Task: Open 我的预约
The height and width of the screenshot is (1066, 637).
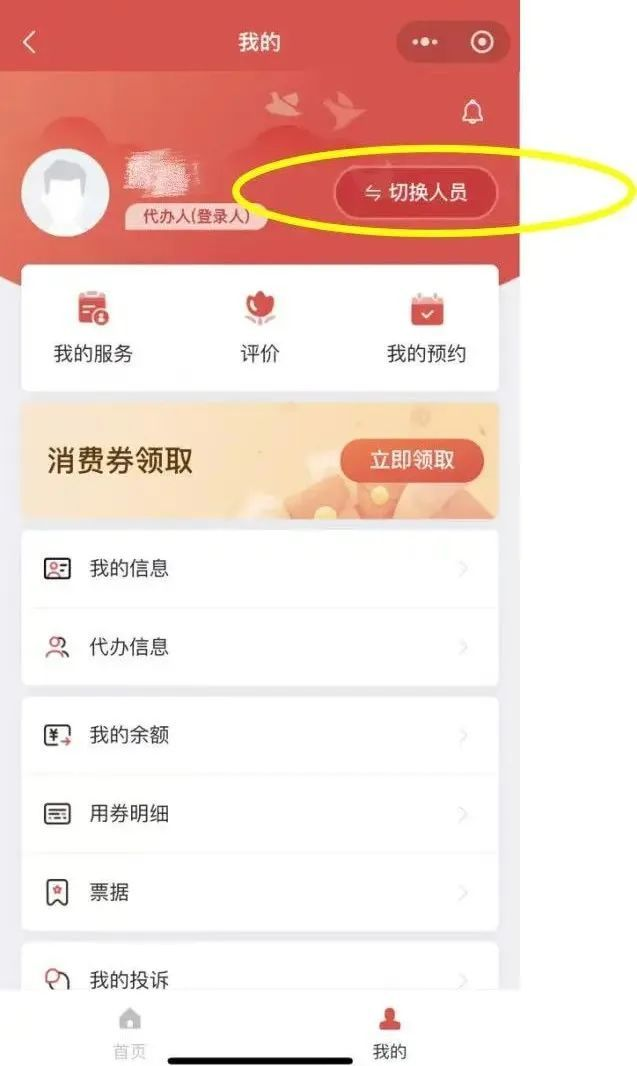Action: click(426, 328)
